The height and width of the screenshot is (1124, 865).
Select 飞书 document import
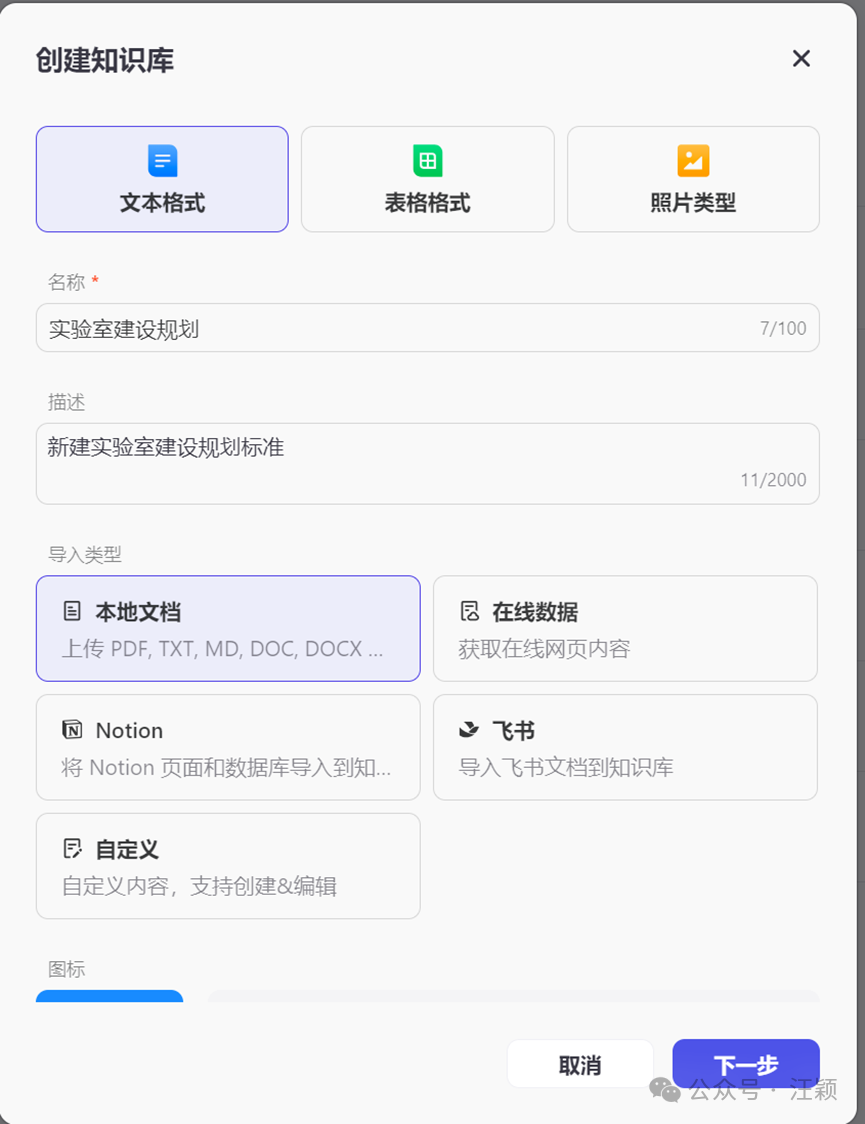[x=625, y=747]
